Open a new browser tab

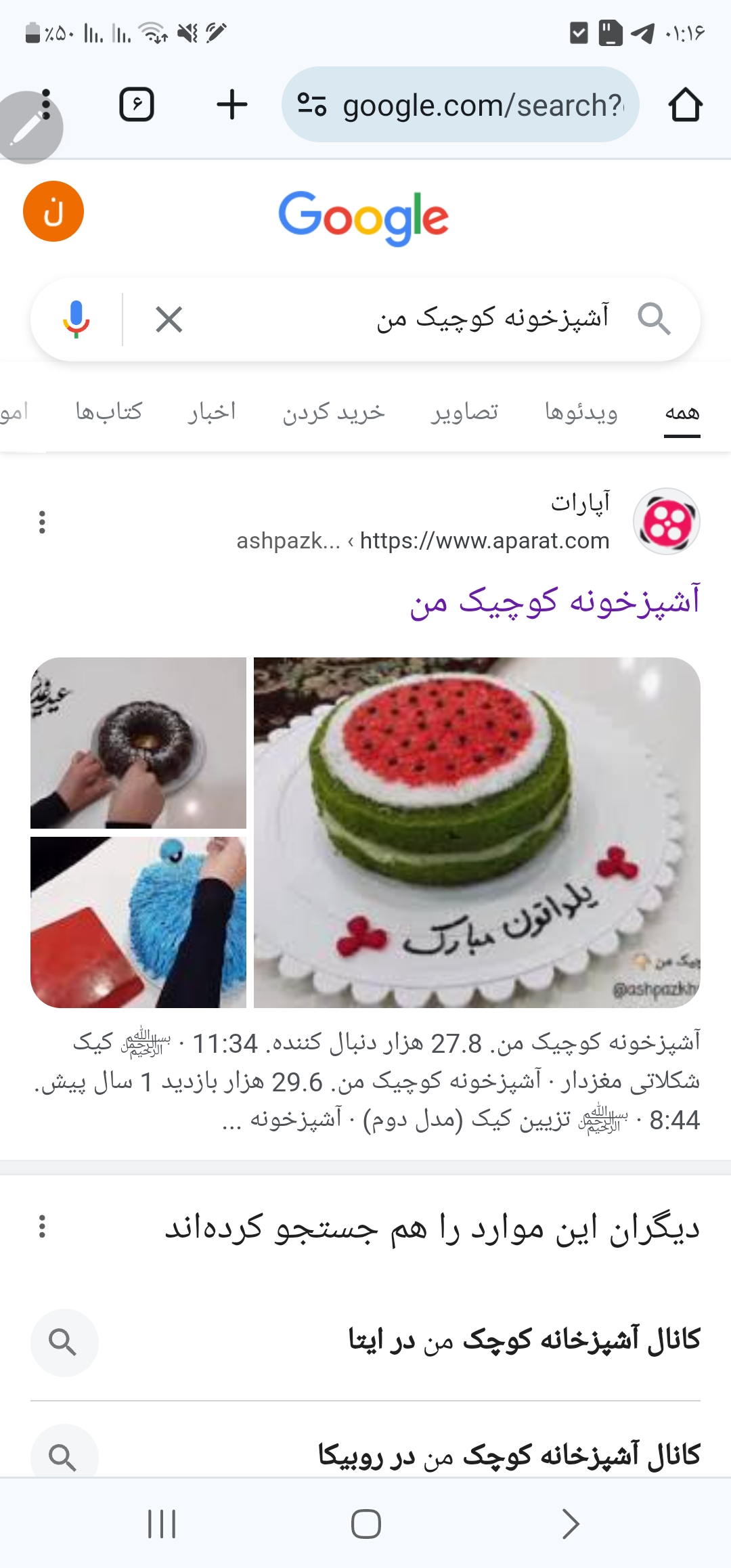tap(231, 105)
